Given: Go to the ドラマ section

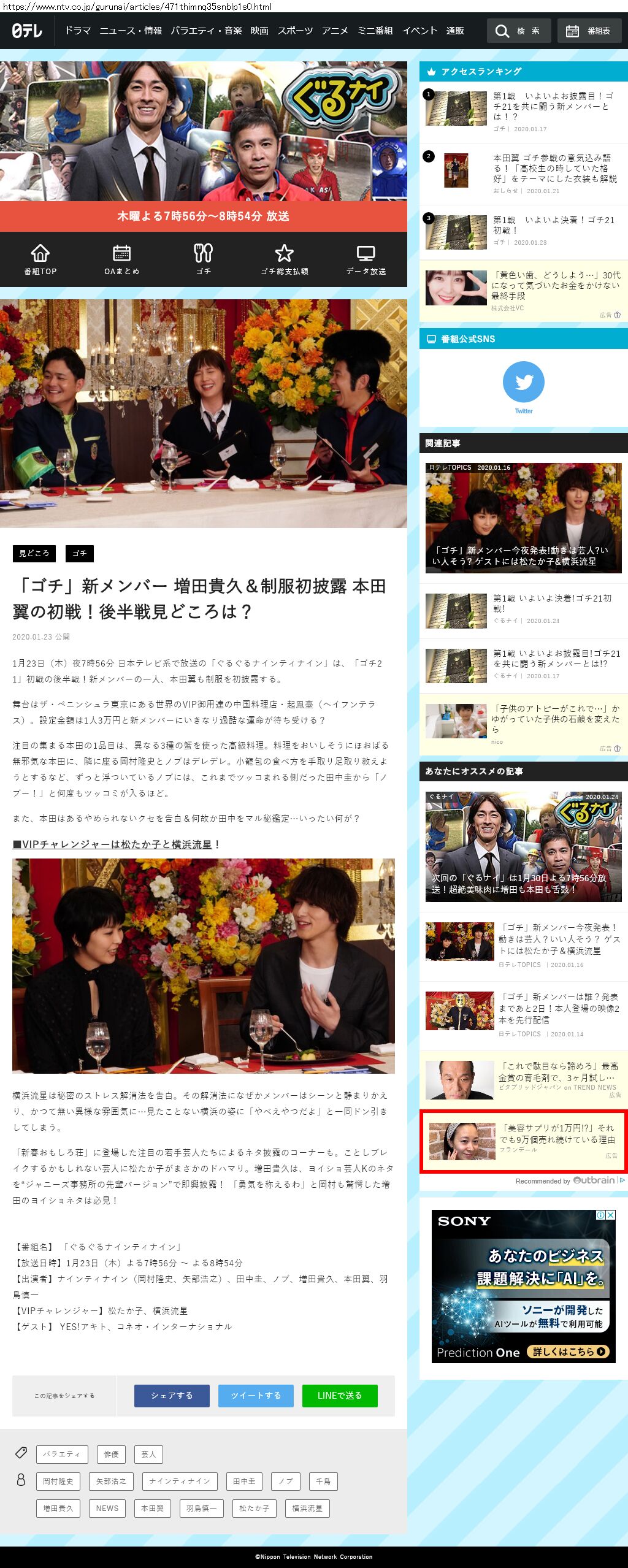Looking at the screenshot, I should [78, 31].
